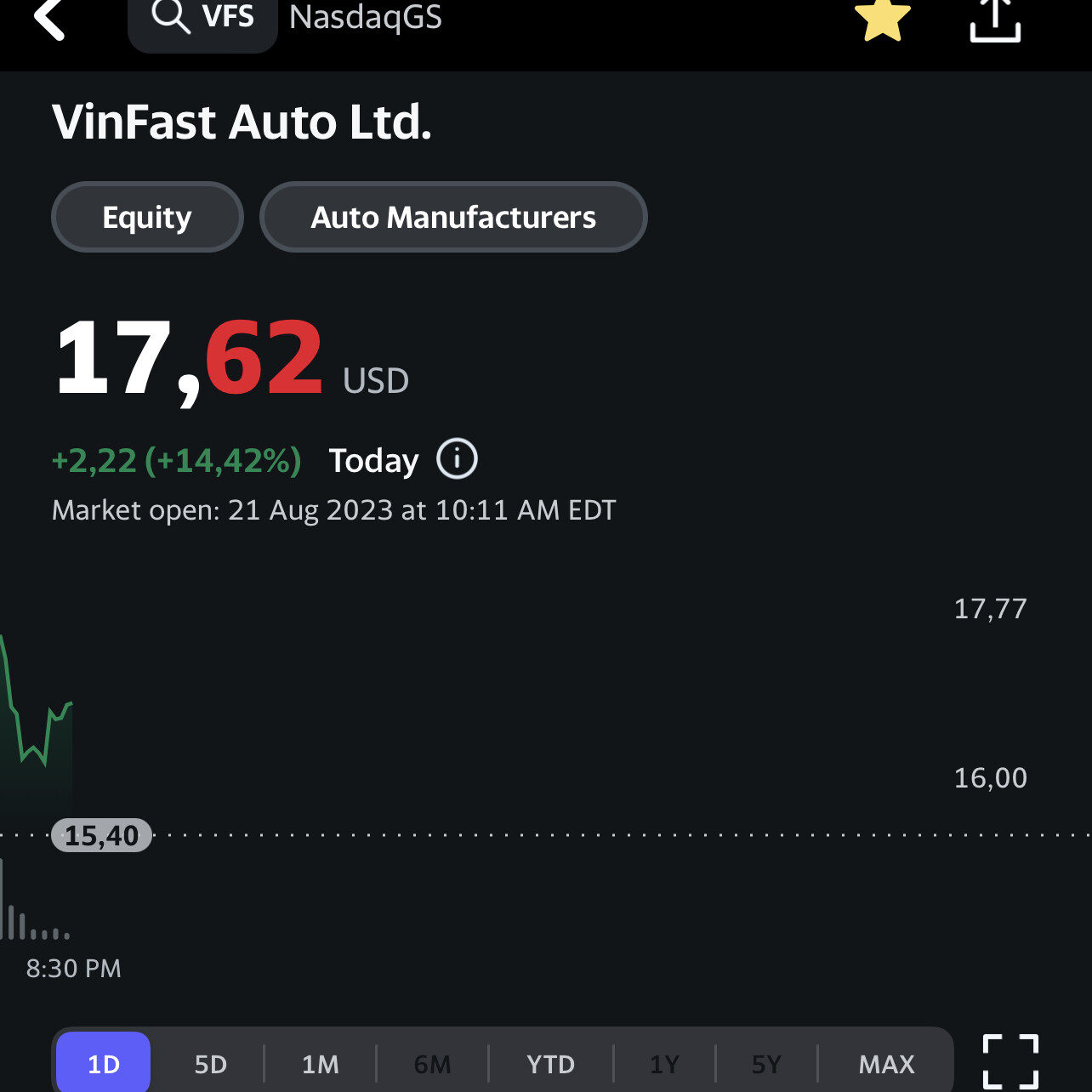Image resolution: width=1092 pixels, height=1092 pixels.
Task: Share this VinFast stock quote
Action: tap(994, 20)
